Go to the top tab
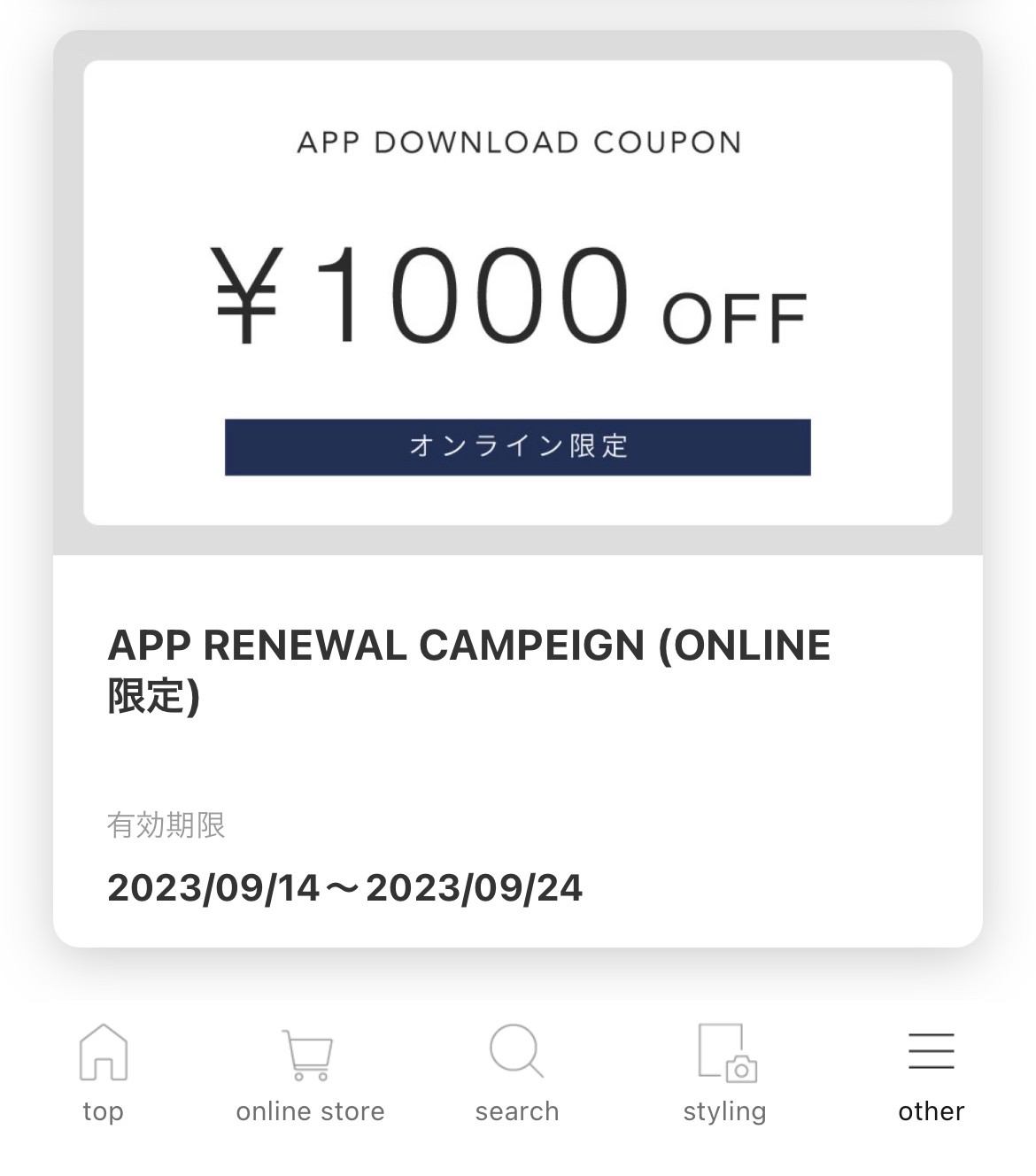 point(104,1072)
